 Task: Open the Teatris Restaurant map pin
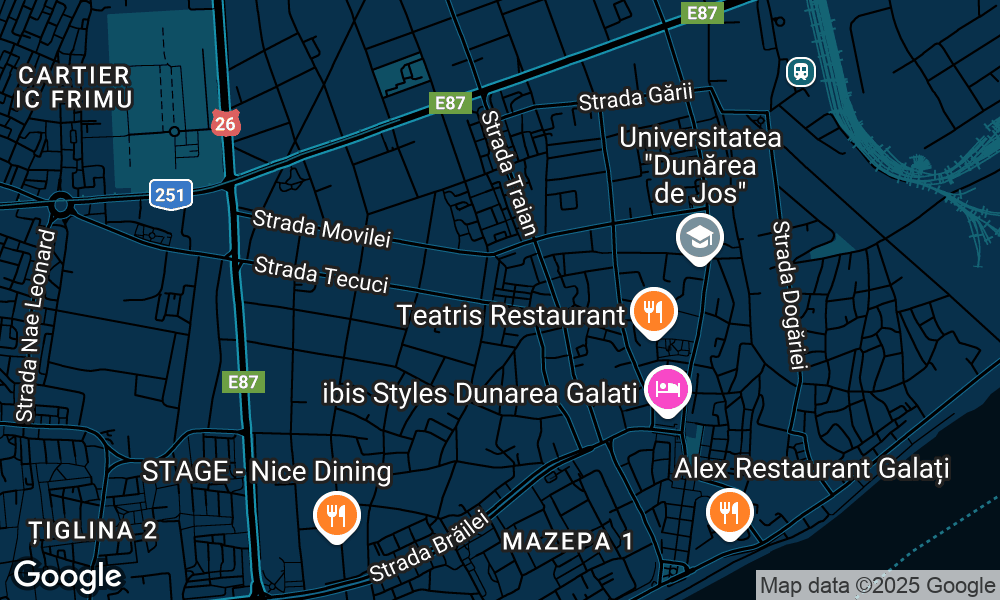[654, 312]
